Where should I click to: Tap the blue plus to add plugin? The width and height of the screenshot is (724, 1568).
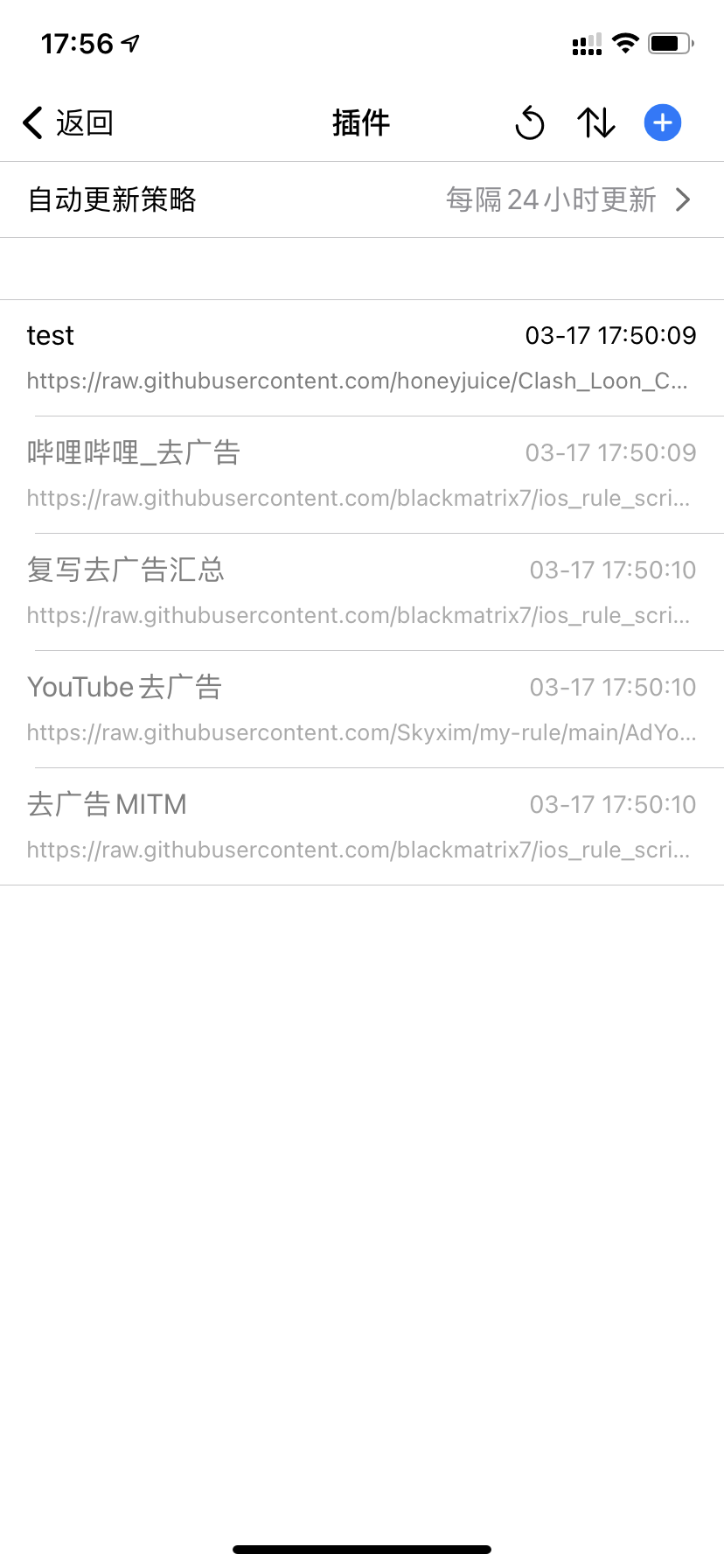662,122
